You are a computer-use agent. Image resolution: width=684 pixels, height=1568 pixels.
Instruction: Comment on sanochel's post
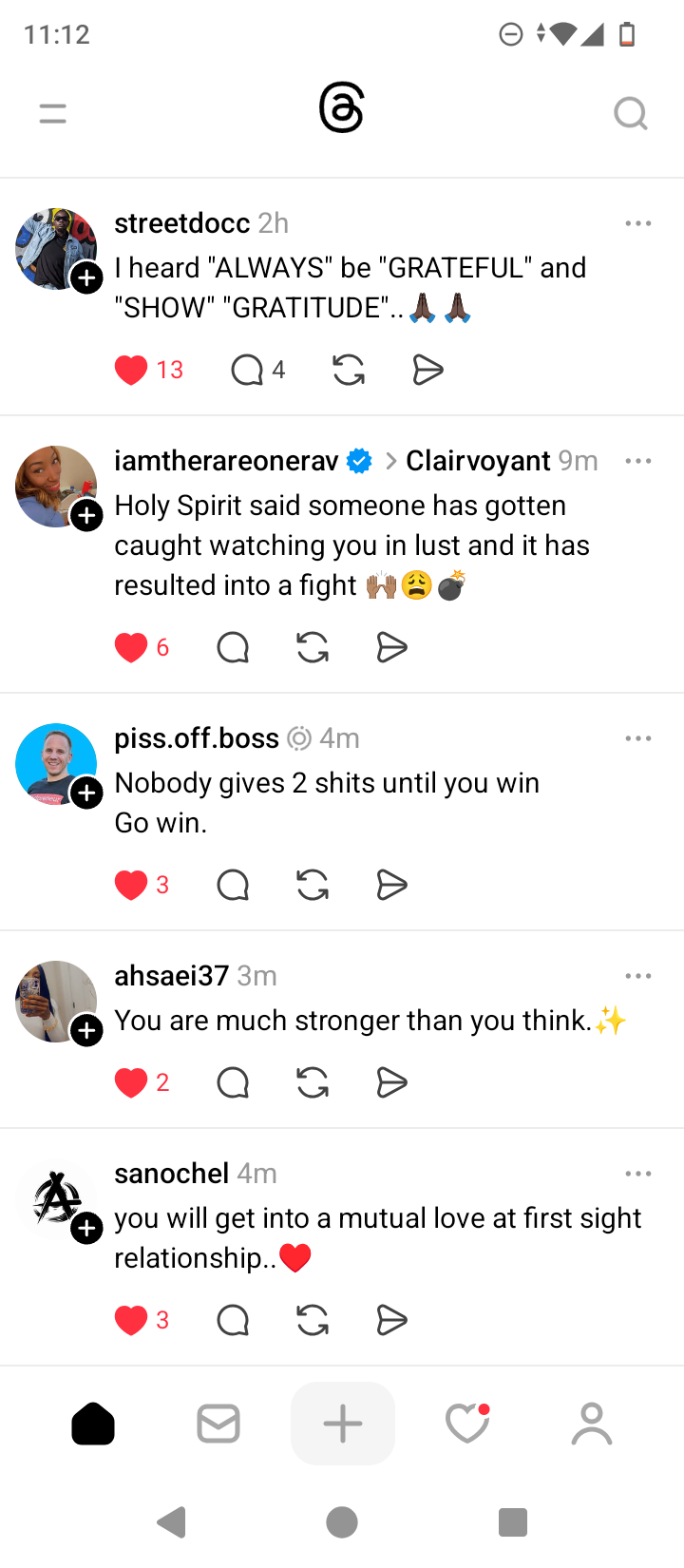click(x=233, y=1320)
